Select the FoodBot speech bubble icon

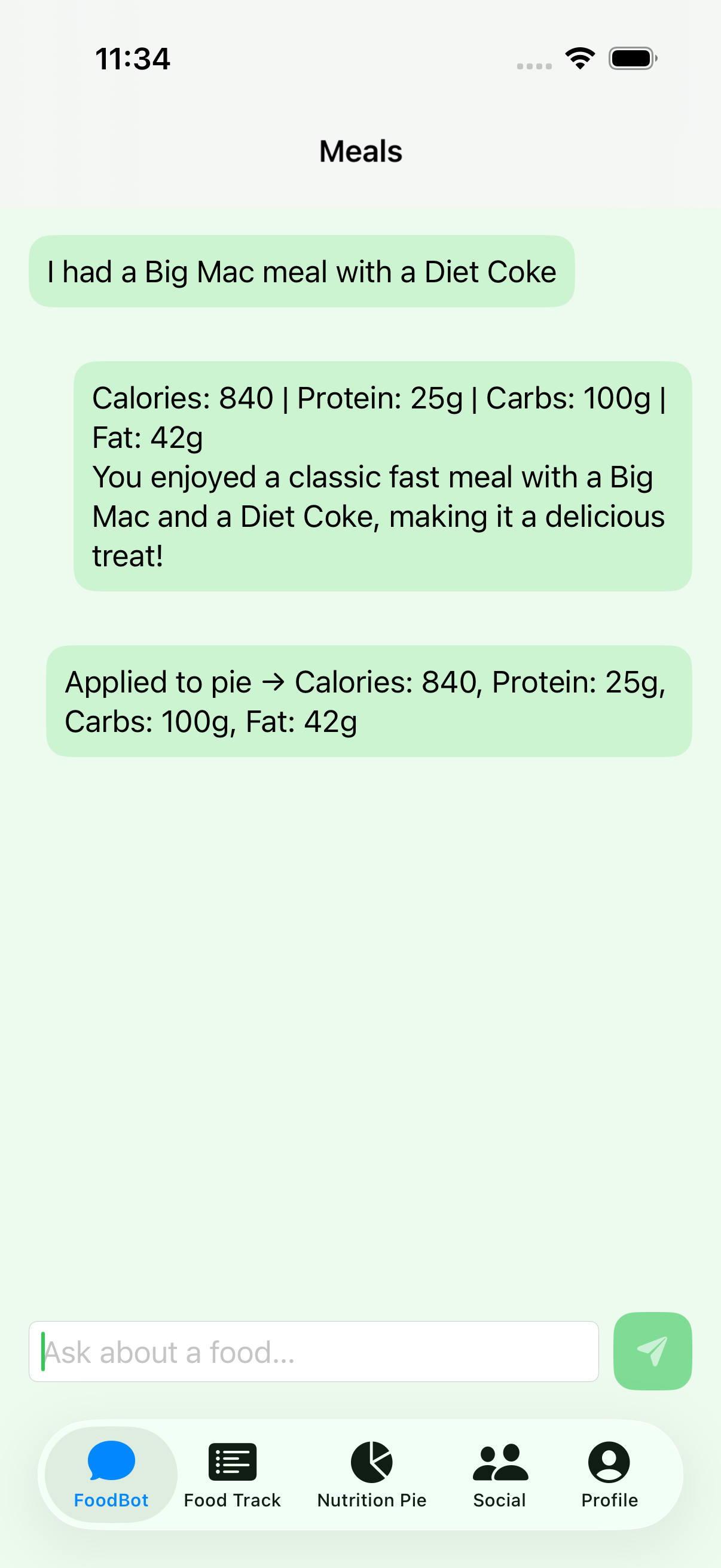(x=112, y=1461)
